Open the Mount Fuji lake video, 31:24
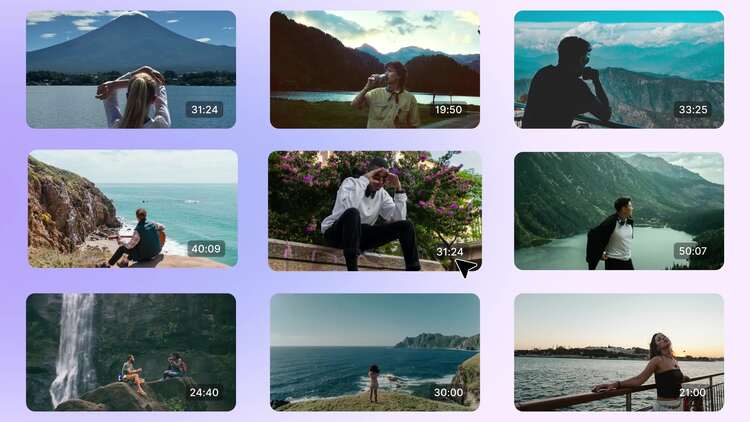The height and width of the screenshot is (422, 750). click(131, 69)
